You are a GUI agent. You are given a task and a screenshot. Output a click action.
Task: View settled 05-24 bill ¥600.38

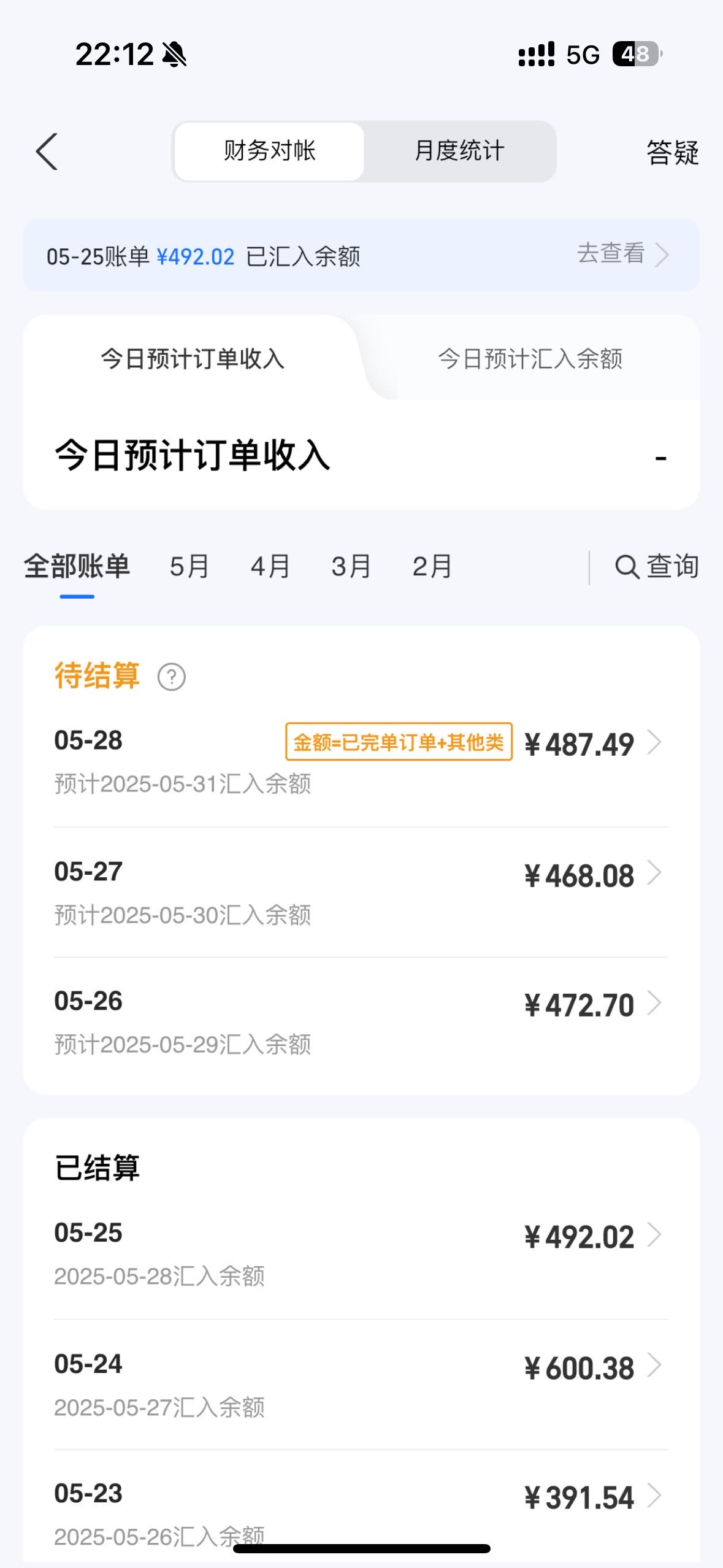pos(361,1385)
